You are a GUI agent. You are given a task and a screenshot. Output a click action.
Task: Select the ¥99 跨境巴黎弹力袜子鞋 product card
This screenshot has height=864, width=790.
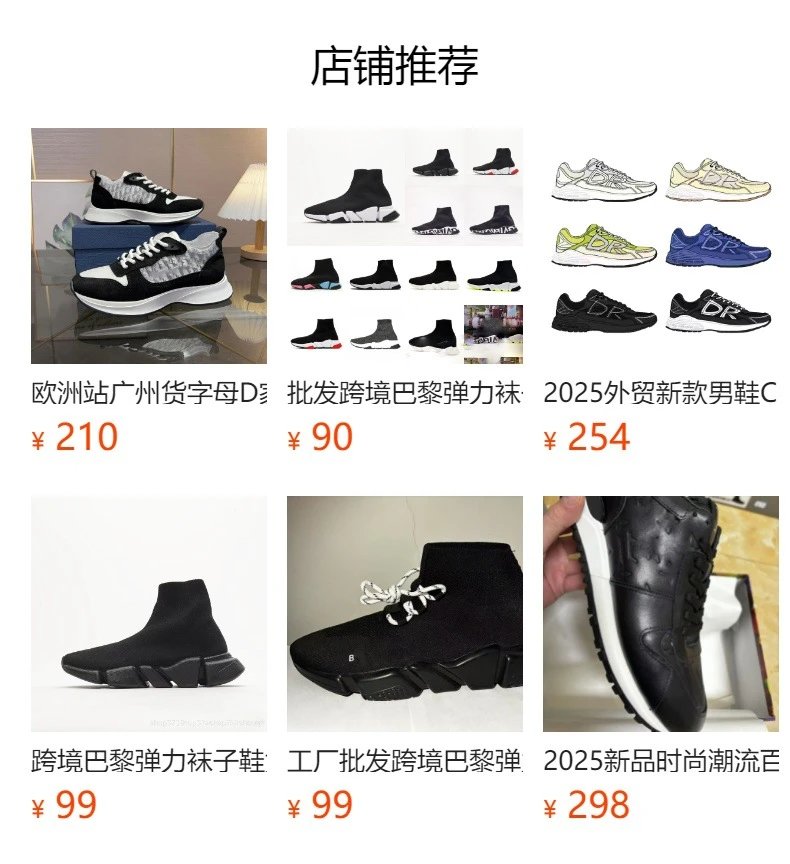point(148,614)
